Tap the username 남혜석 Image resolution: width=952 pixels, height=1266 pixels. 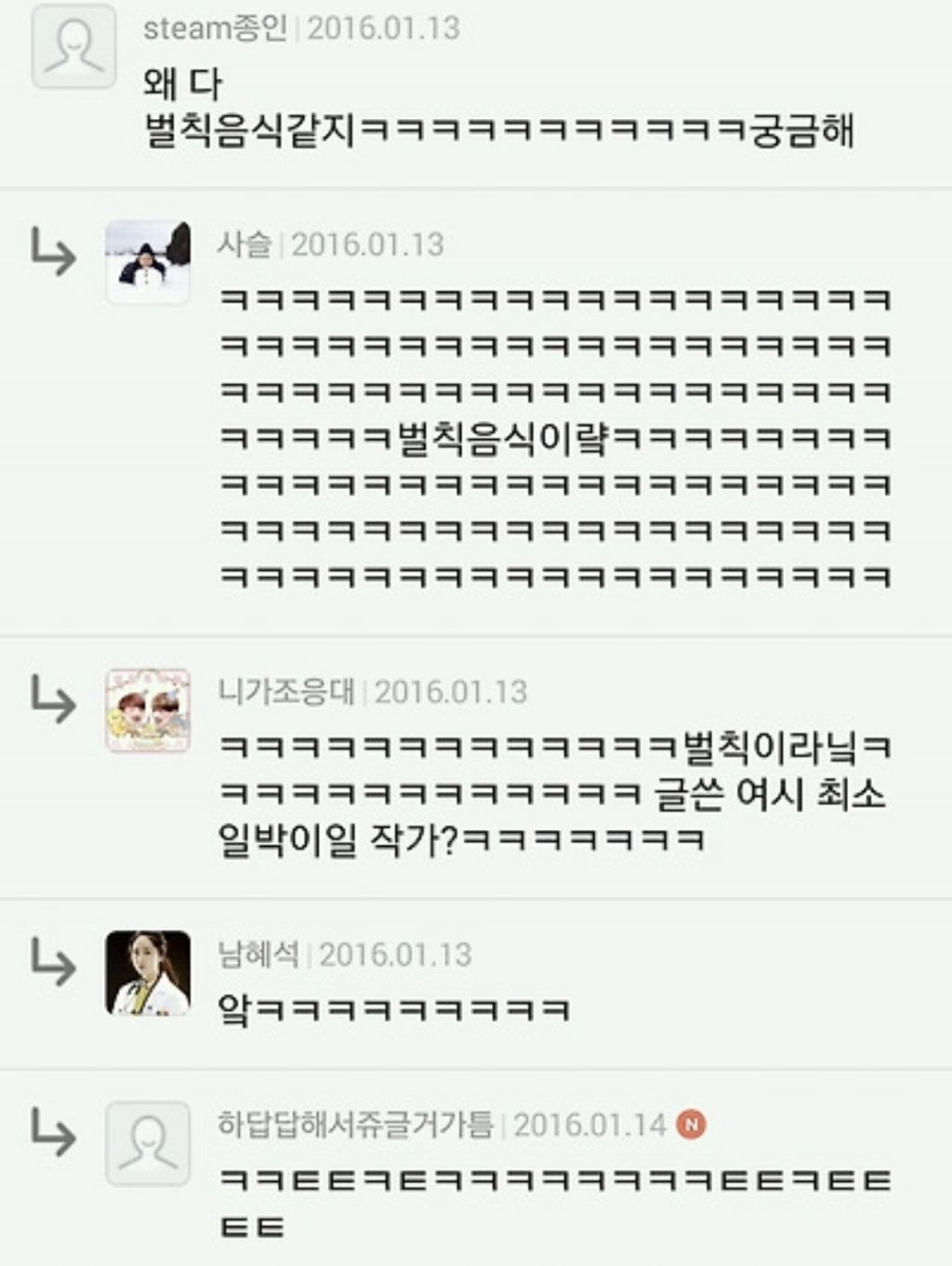258,955
